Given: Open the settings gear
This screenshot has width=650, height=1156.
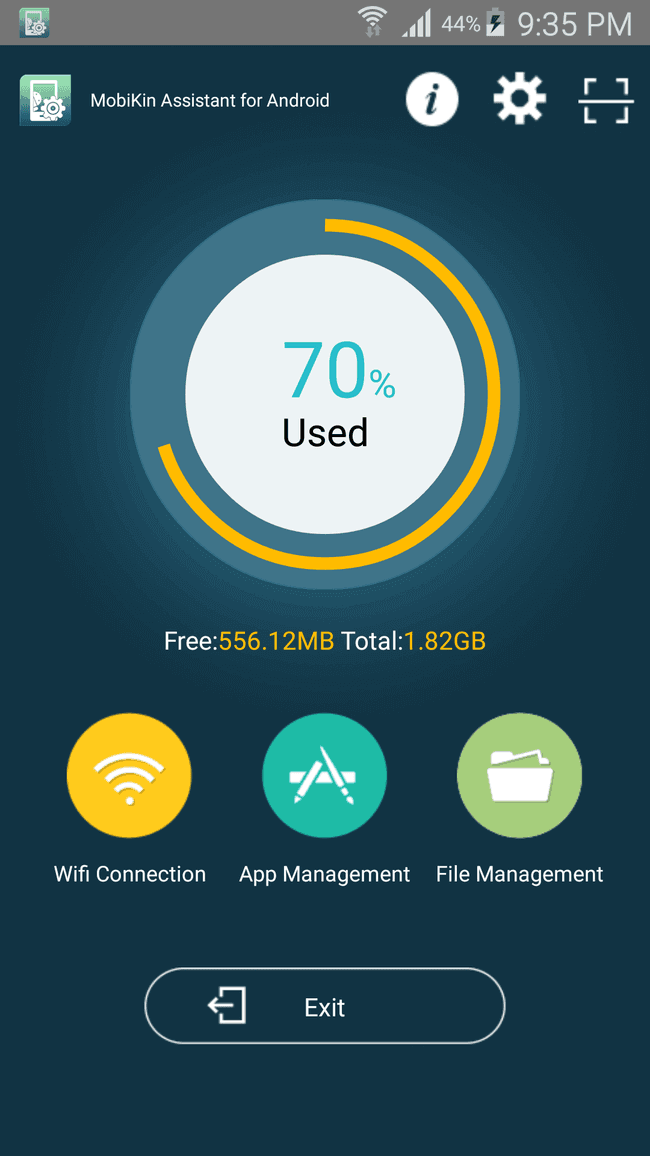Looking at the screenshot, I should (x=519, y=100).
